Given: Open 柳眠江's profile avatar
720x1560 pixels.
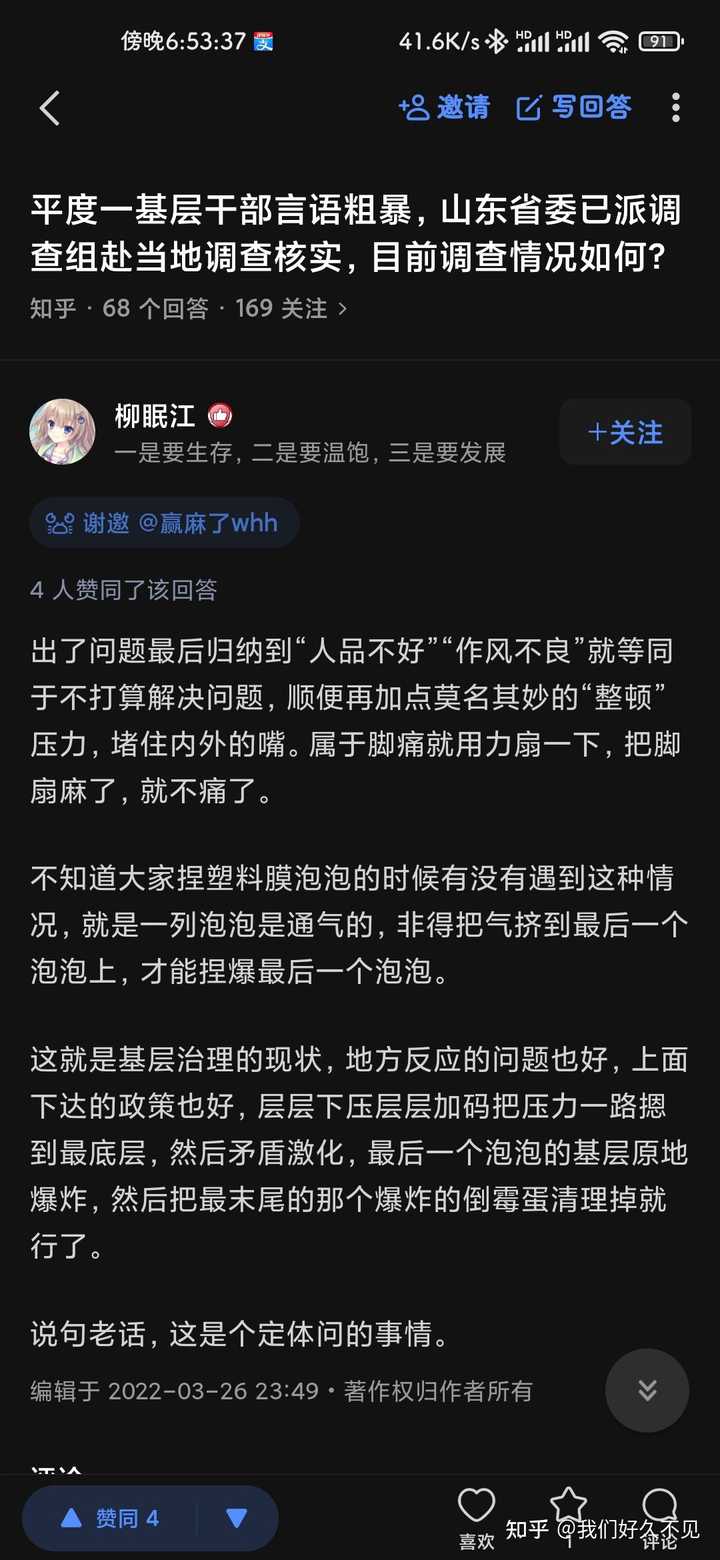Looking at the screenshot, I should click(63, 432).
